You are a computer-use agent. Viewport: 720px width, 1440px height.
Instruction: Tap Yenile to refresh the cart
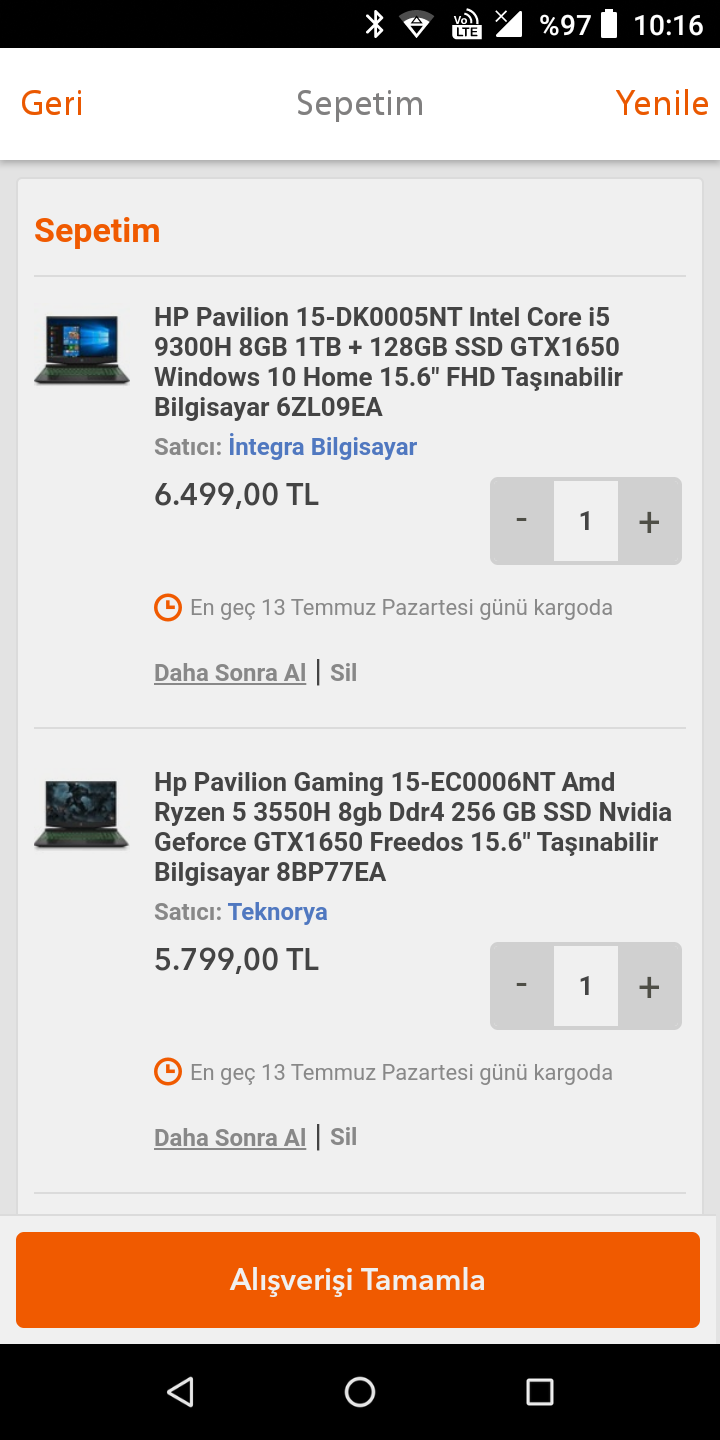click(x=662, y=104)
